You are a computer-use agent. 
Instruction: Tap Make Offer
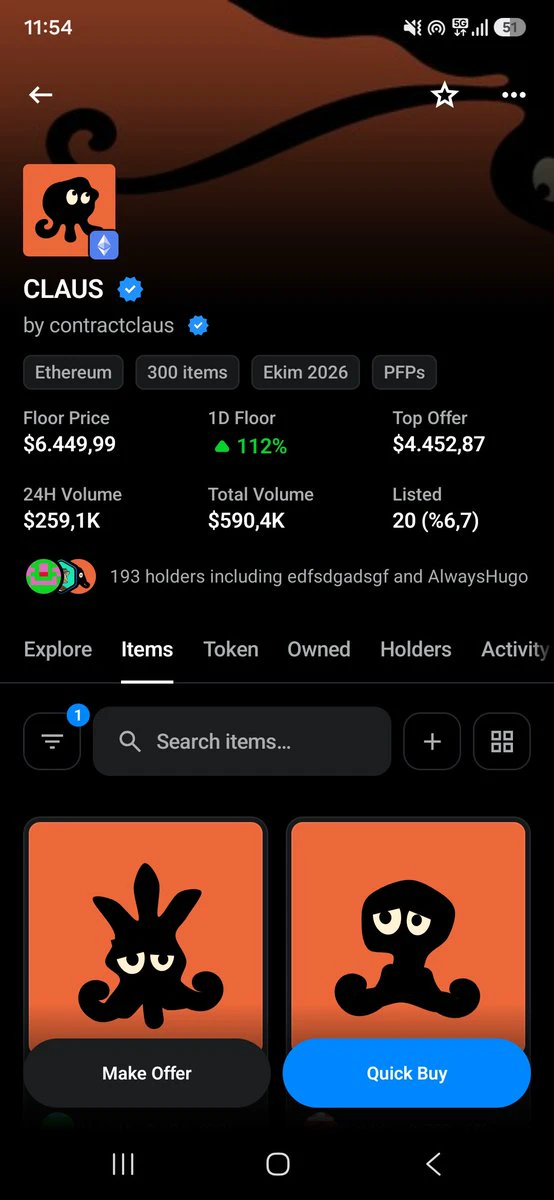pos(146,1073)
